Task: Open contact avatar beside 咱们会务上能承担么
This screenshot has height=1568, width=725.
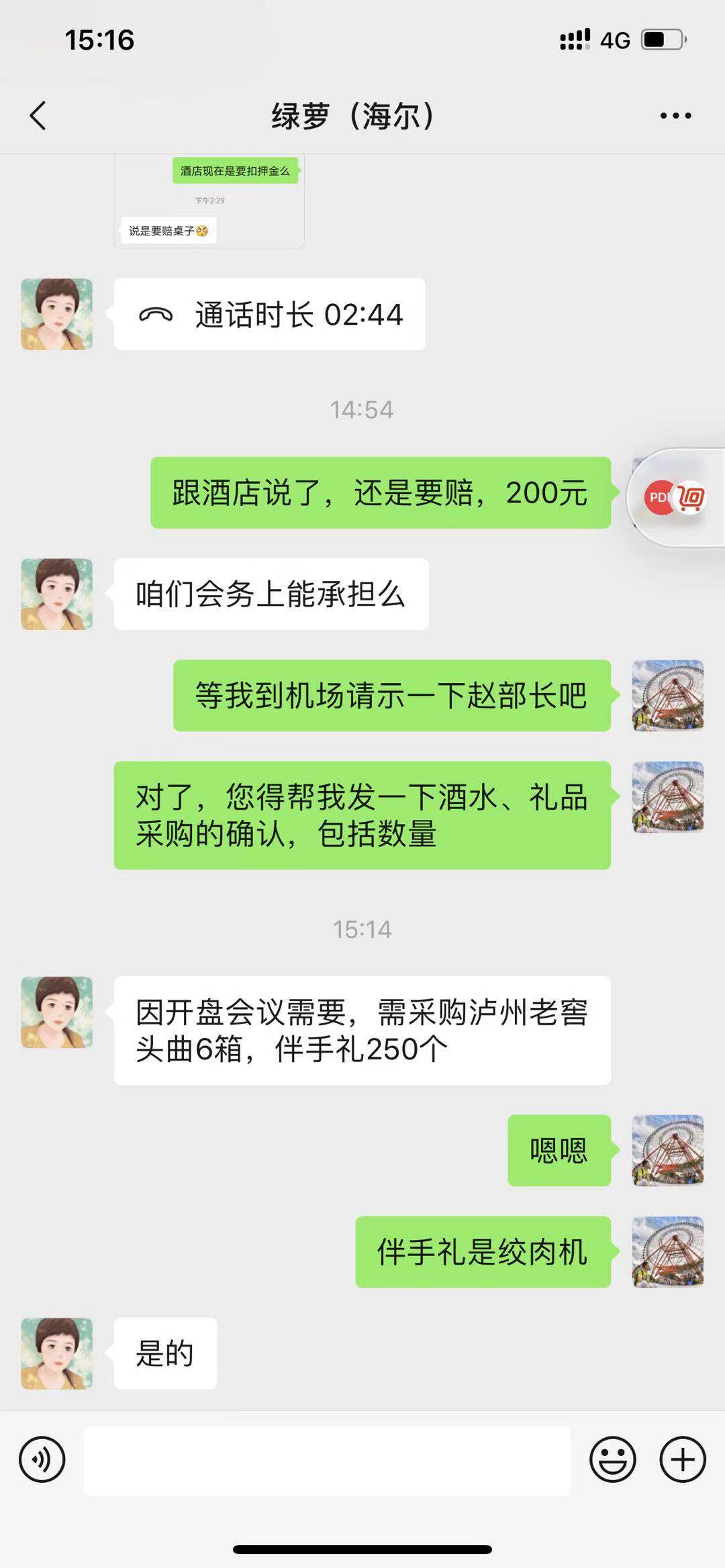Action: coord(57,594)
